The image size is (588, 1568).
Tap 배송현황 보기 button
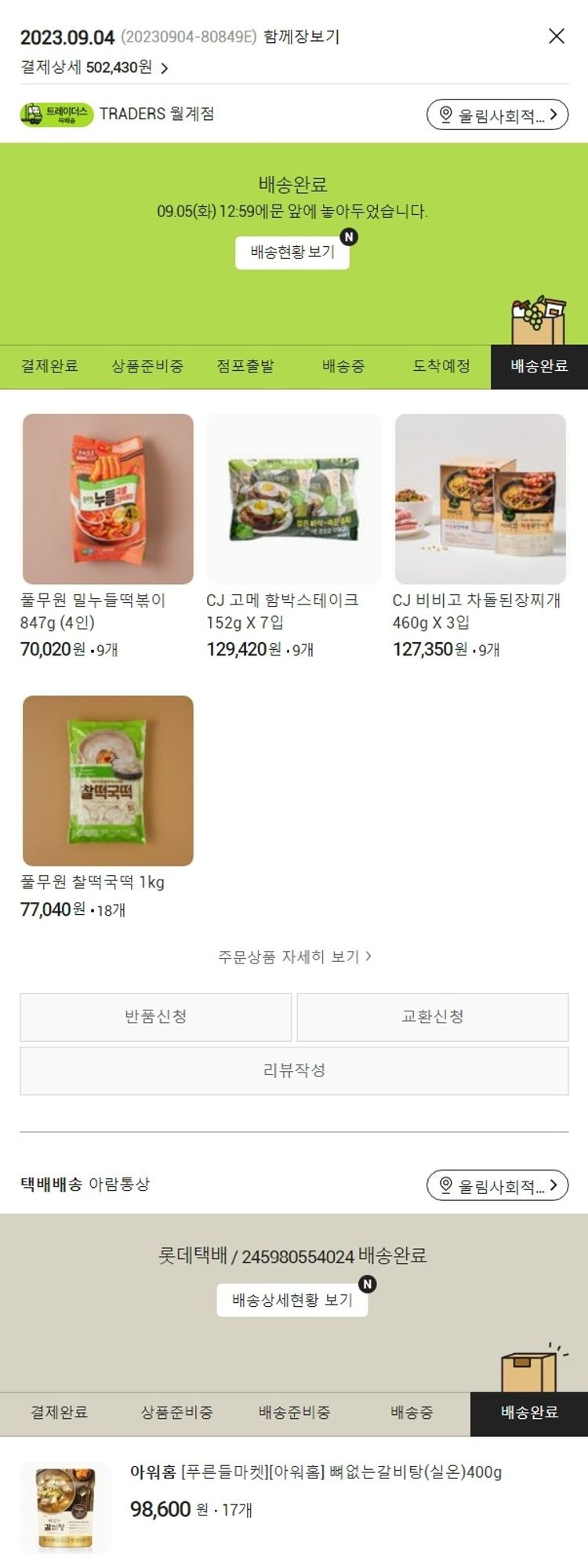coord(292,252)
